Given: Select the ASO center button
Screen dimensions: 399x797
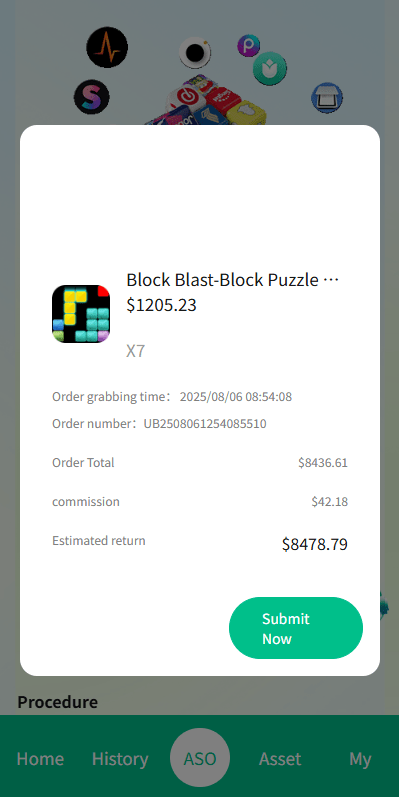Looking at the screenshot, I should [x=200, y=758].
